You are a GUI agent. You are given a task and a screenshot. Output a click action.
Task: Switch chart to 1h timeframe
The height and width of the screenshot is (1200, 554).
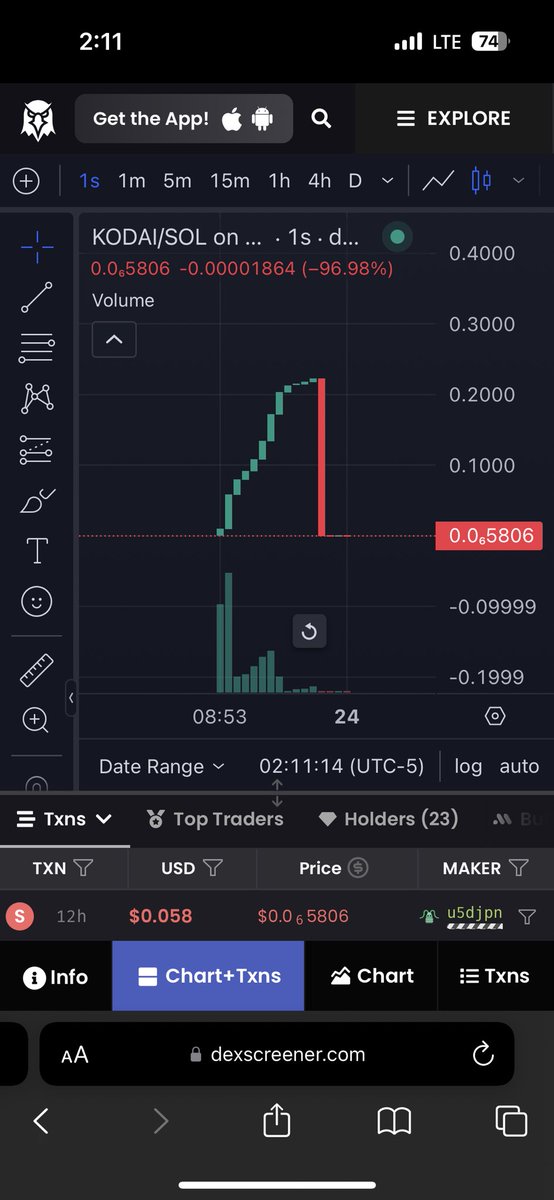click(279, 181)
